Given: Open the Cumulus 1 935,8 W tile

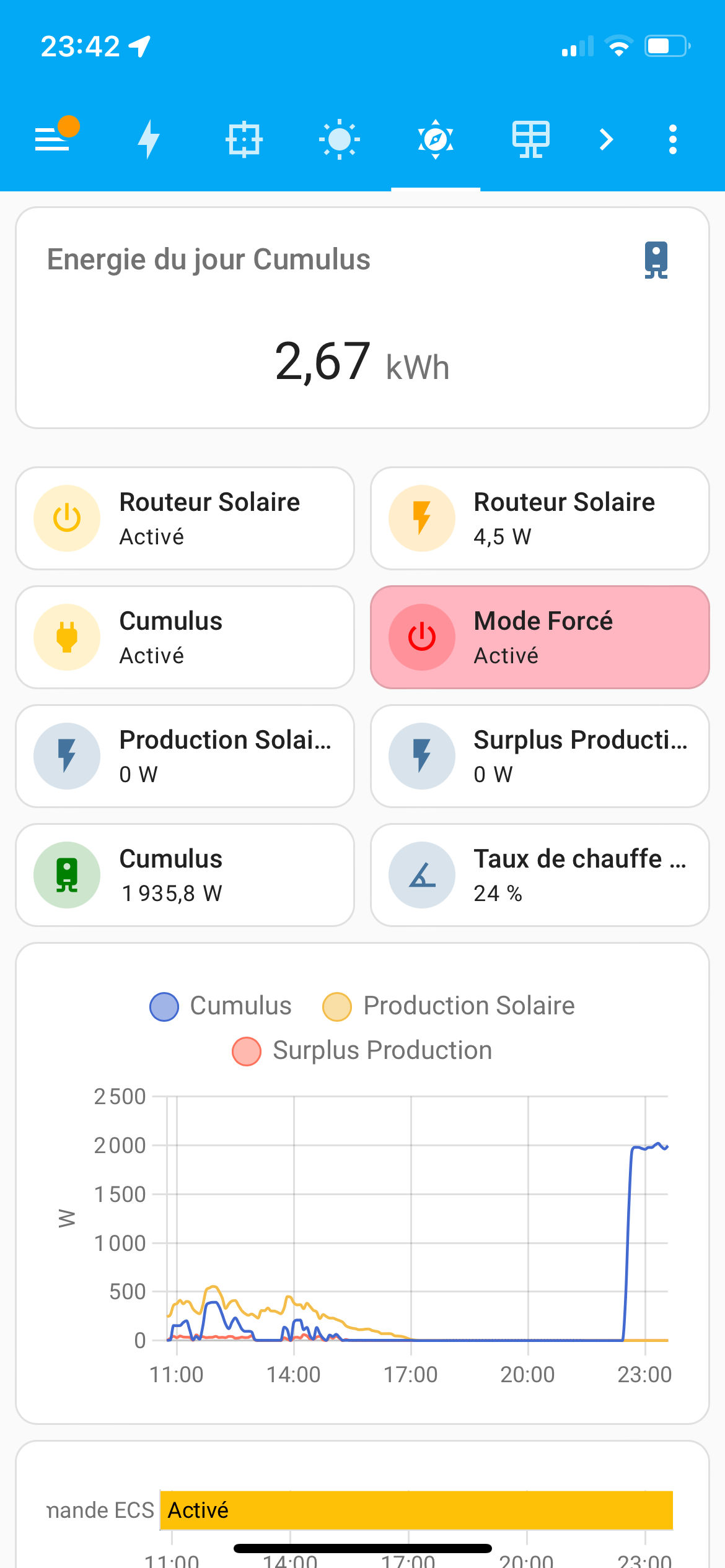Looking at the screenshot, I should tap(185, 875).
